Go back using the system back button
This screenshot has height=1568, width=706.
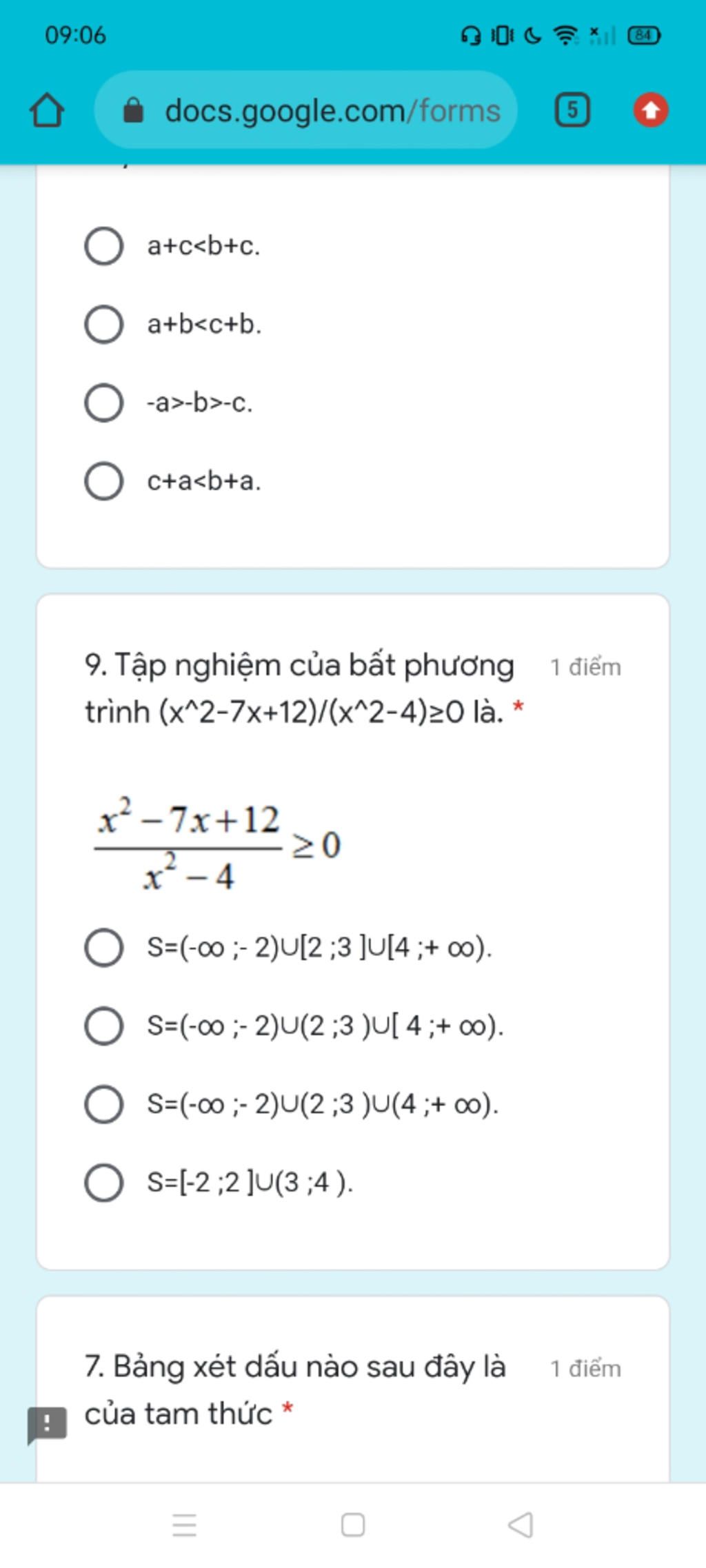click(x=521, y=1525)
